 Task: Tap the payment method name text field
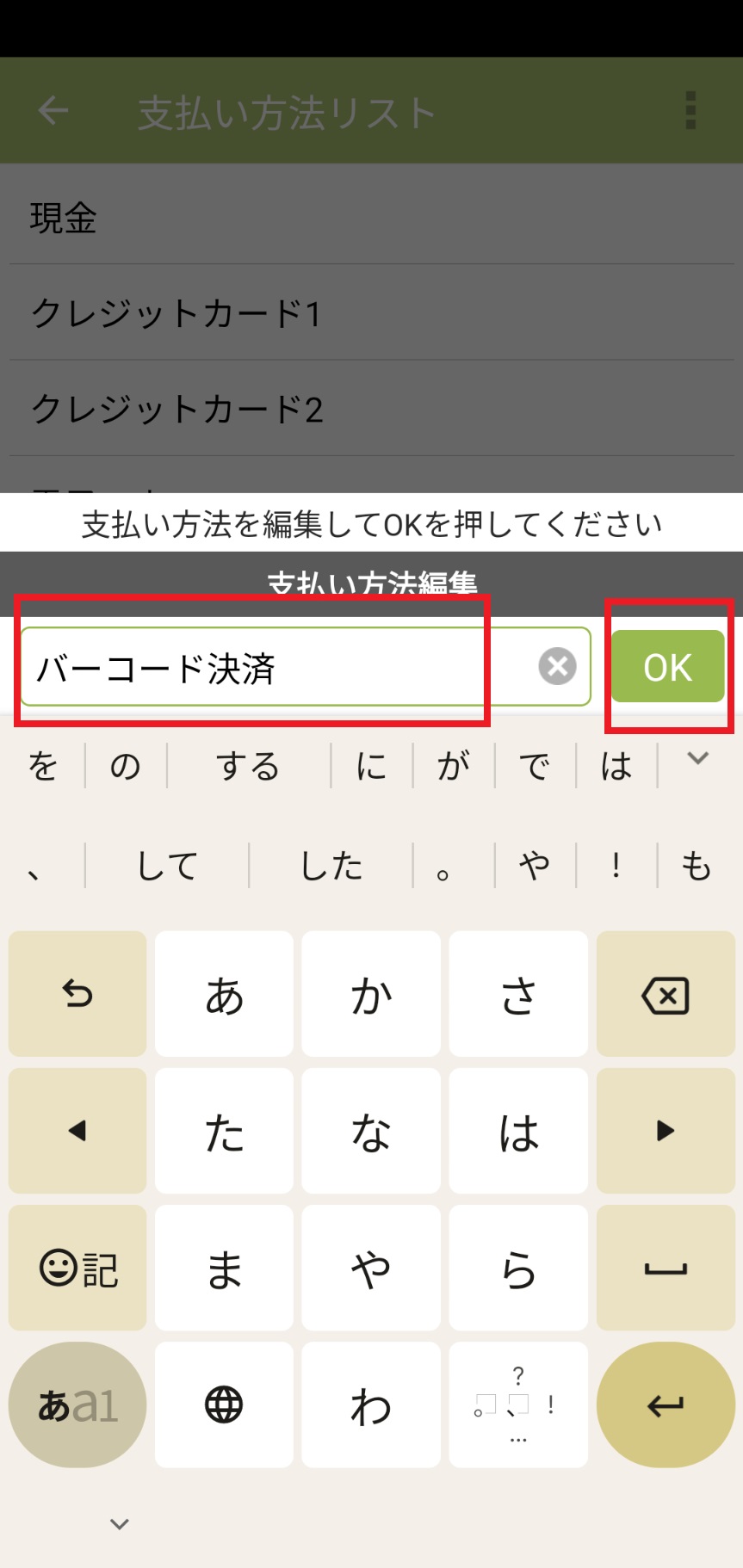click(276, 668)
